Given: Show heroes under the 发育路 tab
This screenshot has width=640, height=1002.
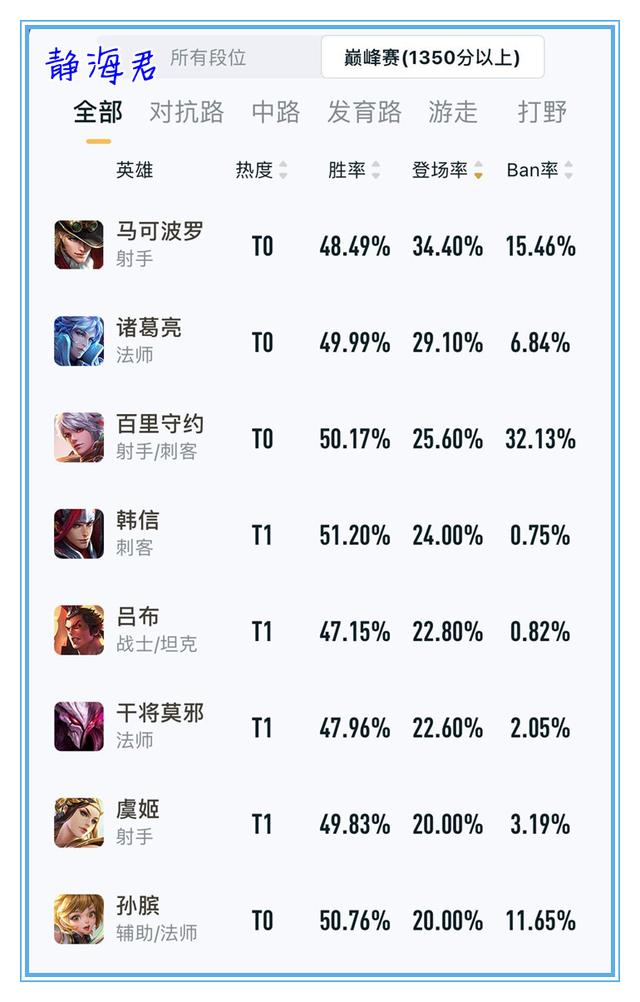Looking at the screenshot, I should (x=364, y=112).
